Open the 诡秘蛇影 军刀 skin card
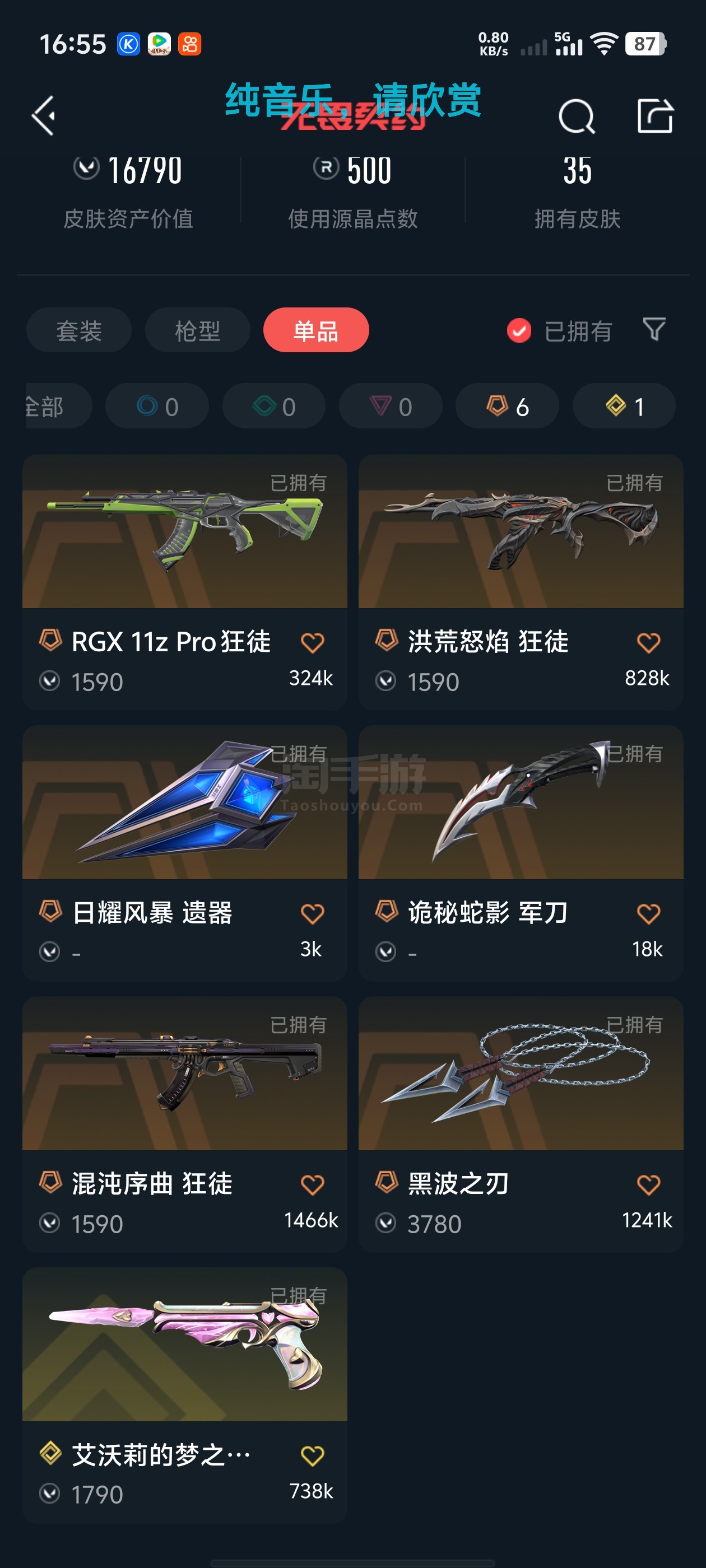The width and height of the screenshot is (706, 1568). [521, 853]
